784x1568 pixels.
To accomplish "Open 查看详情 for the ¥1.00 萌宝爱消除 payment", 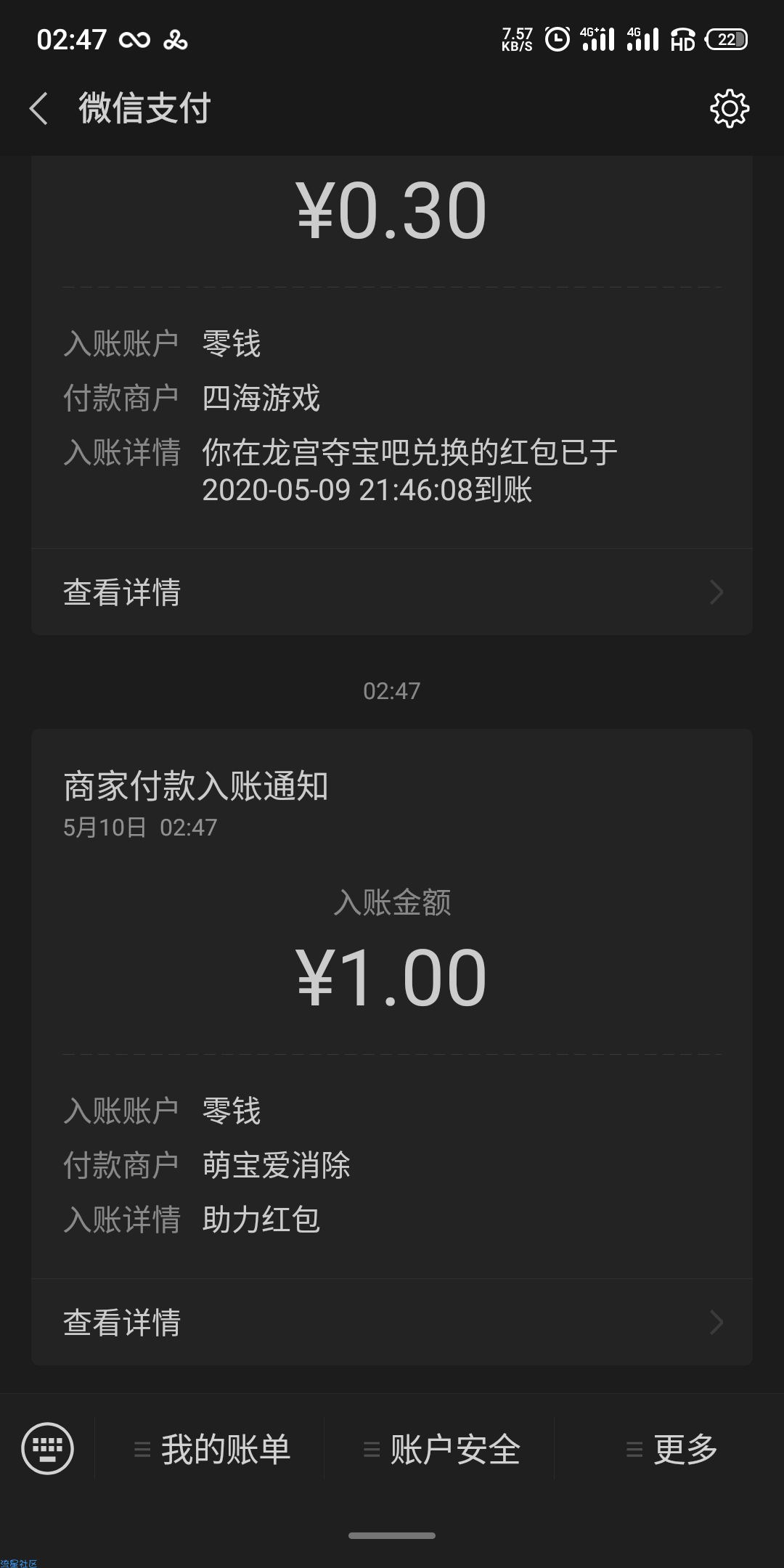I will point(392,1322).
